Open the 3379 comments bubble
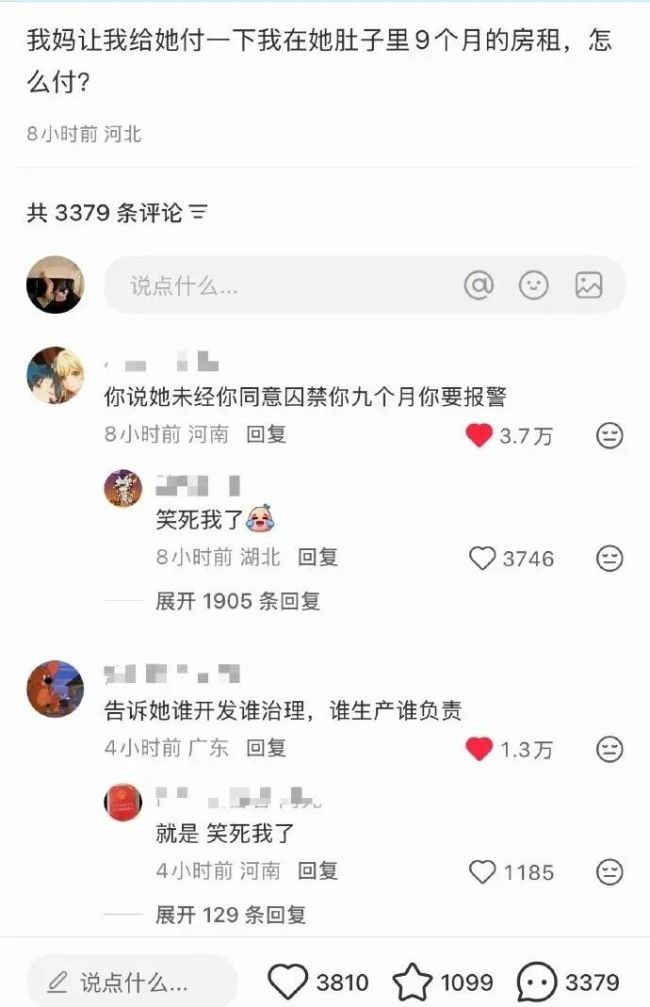Screen dimensions: 650x1007 537,982
